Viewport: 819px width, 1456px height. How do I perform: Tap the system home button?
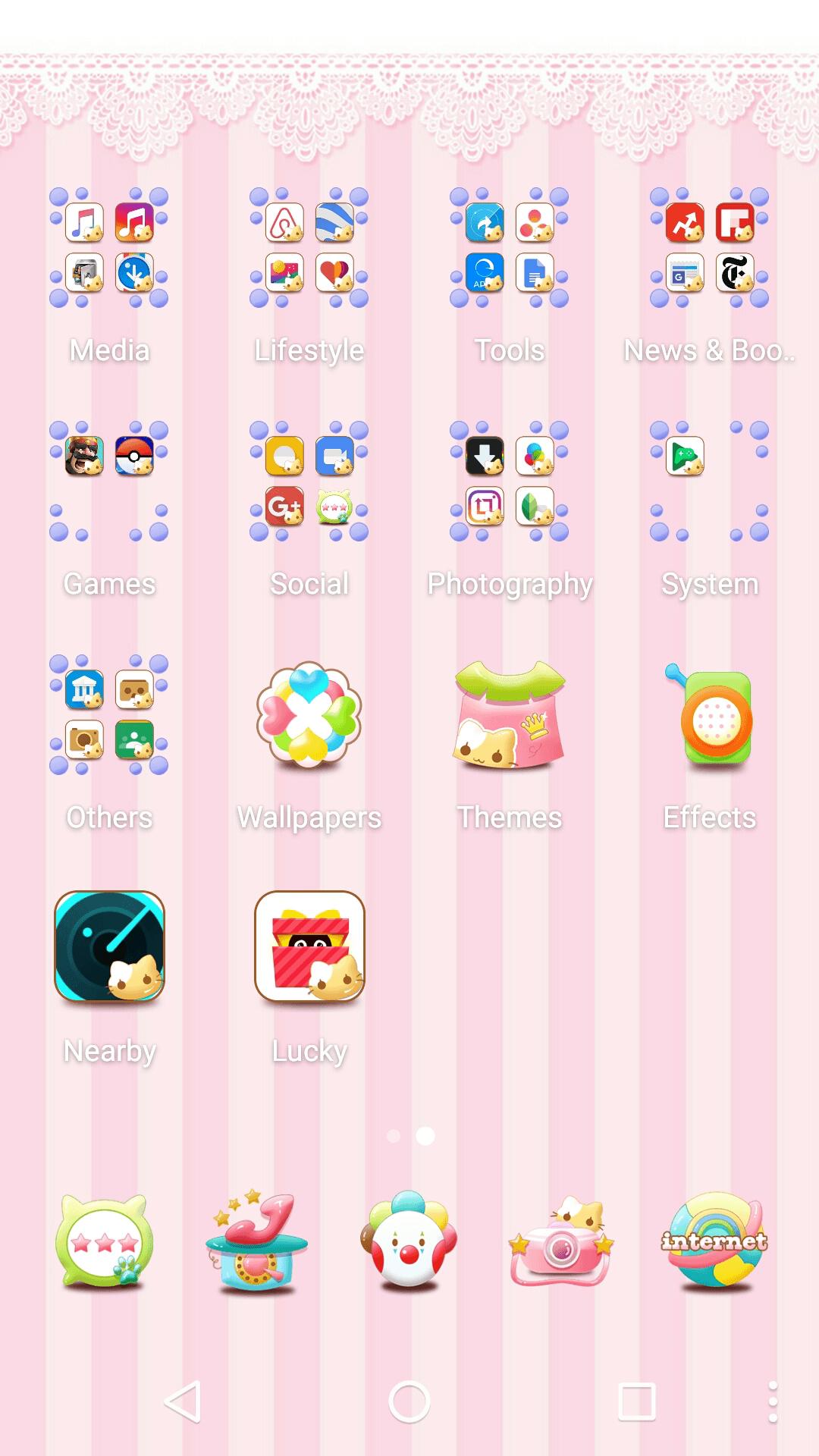(409, 1401)
